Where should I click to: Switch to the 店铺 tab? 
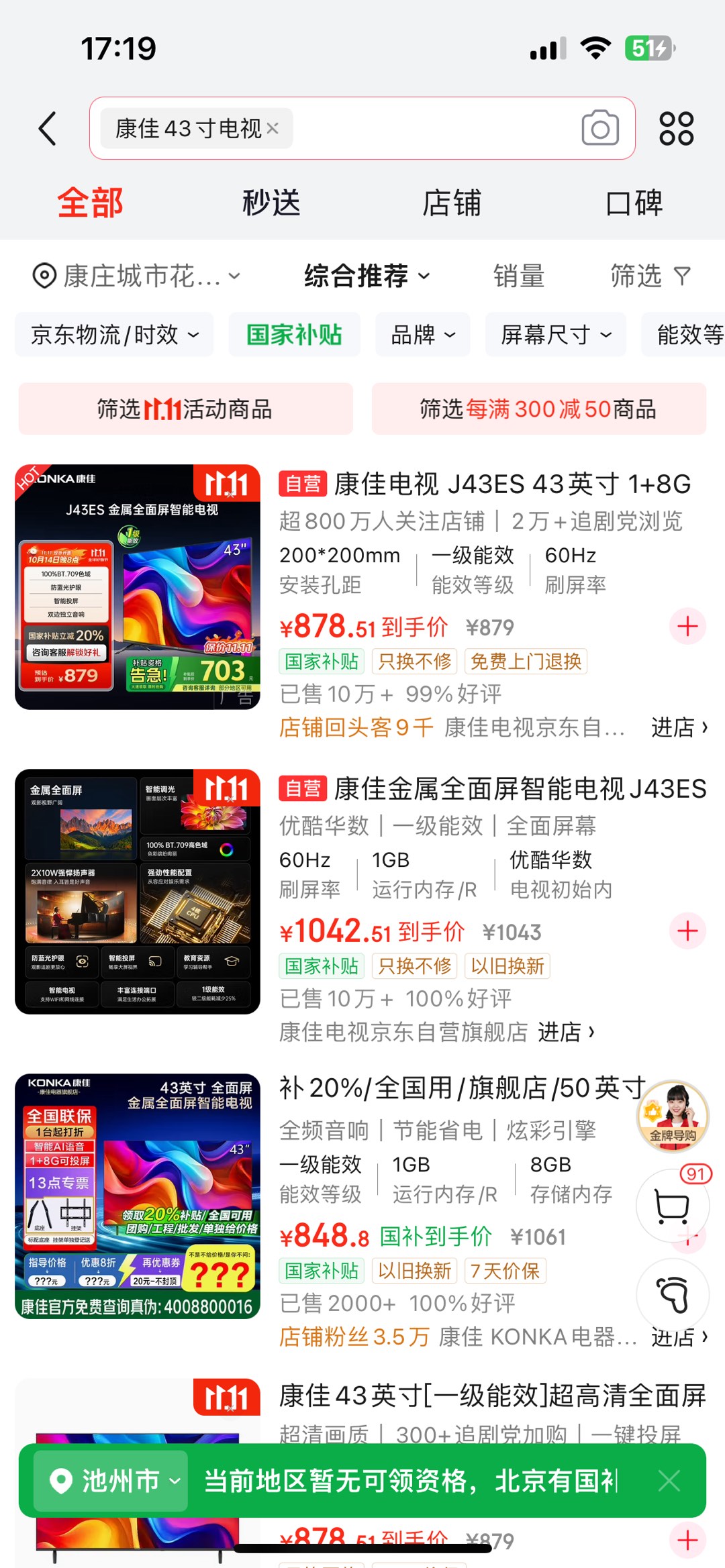[x=452, y=203]
